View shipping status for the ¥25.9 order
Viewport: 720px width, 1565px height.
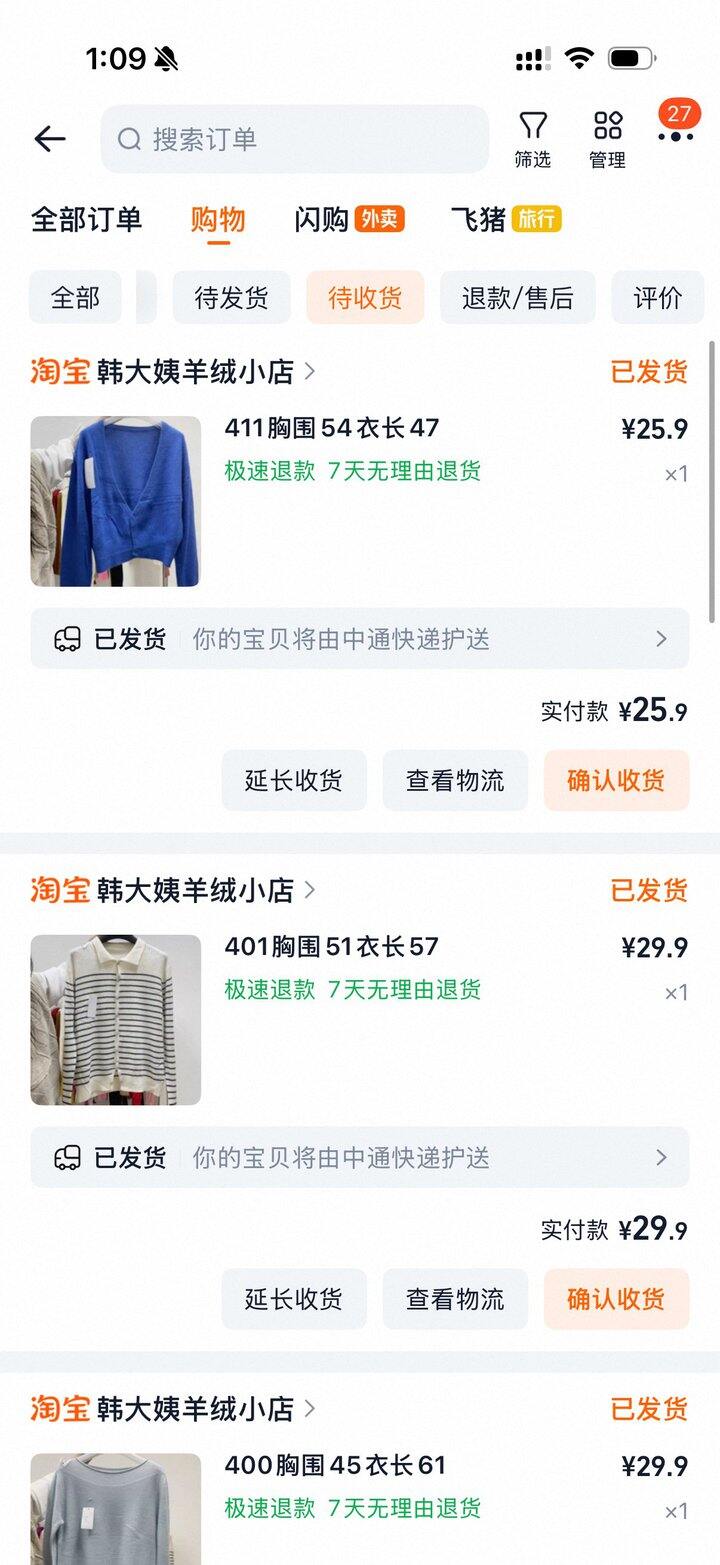pos(360,639)
